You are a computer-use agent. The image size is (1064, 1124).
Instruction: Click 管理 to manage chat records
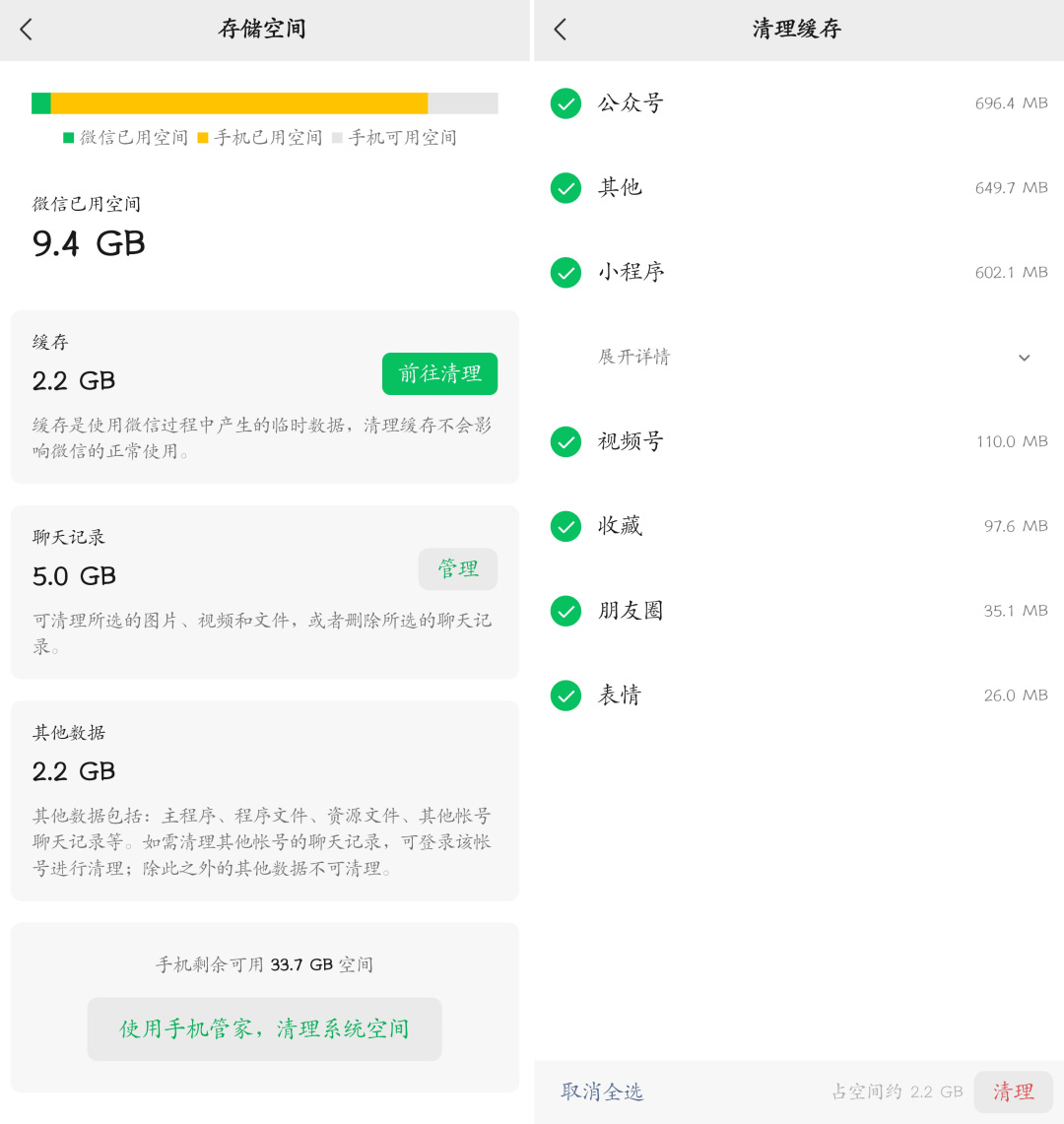click(x=457, y=568)
